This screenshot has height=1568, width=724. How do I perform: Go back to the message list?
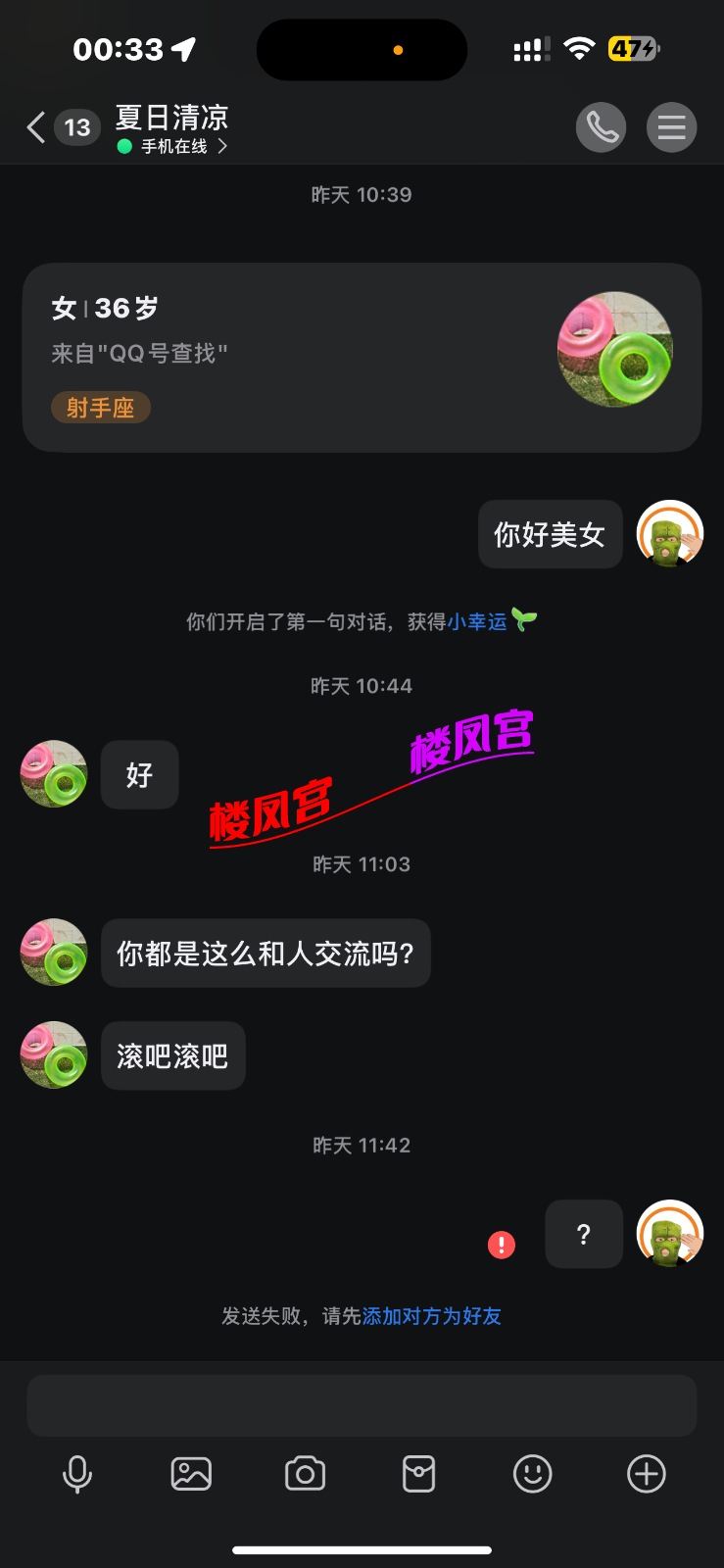point(37,127)
